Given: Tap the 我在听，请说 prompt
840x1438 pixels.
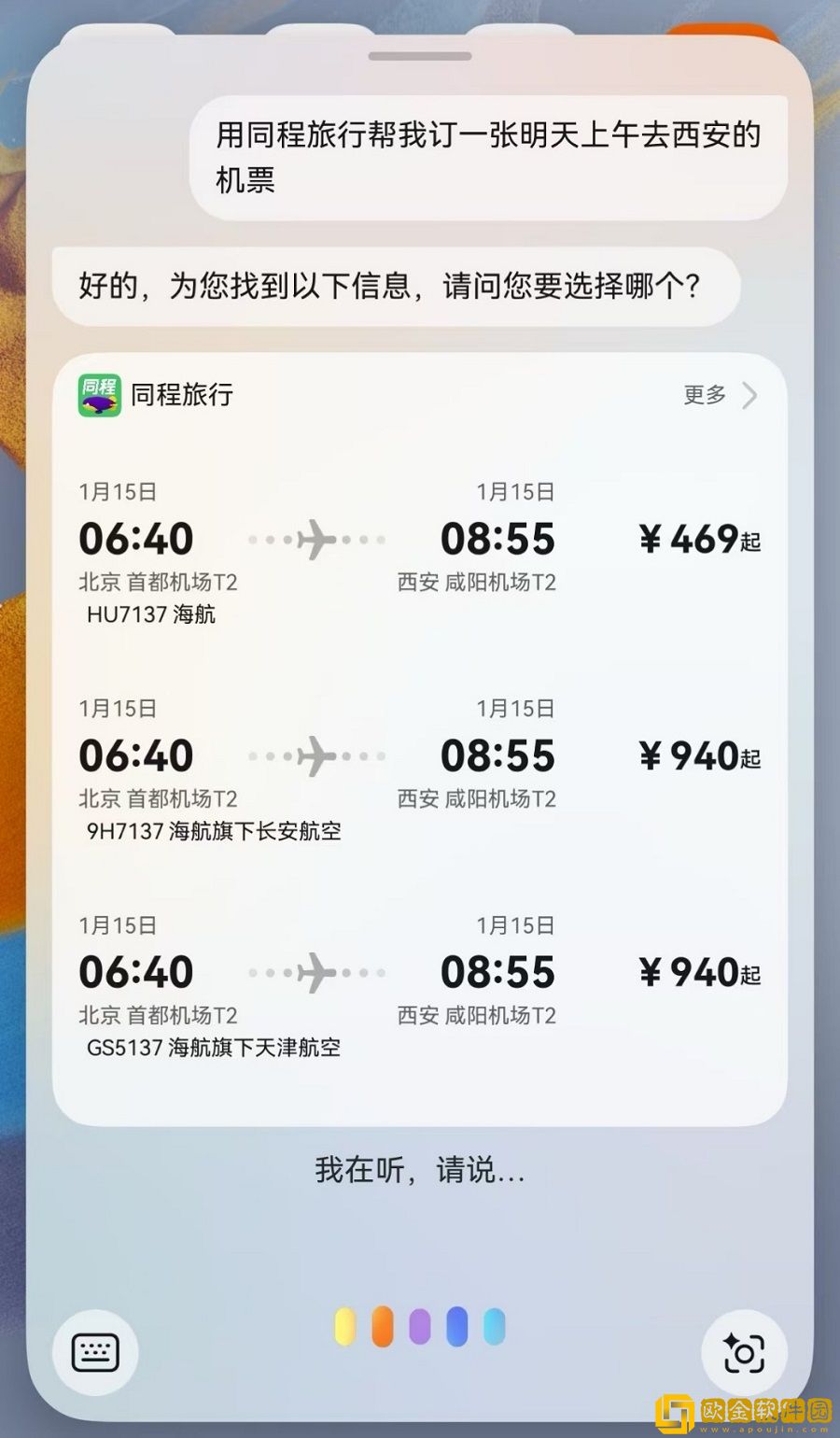Looking at the screenshot, I should pyautogui.click(x=420, y=1170).
